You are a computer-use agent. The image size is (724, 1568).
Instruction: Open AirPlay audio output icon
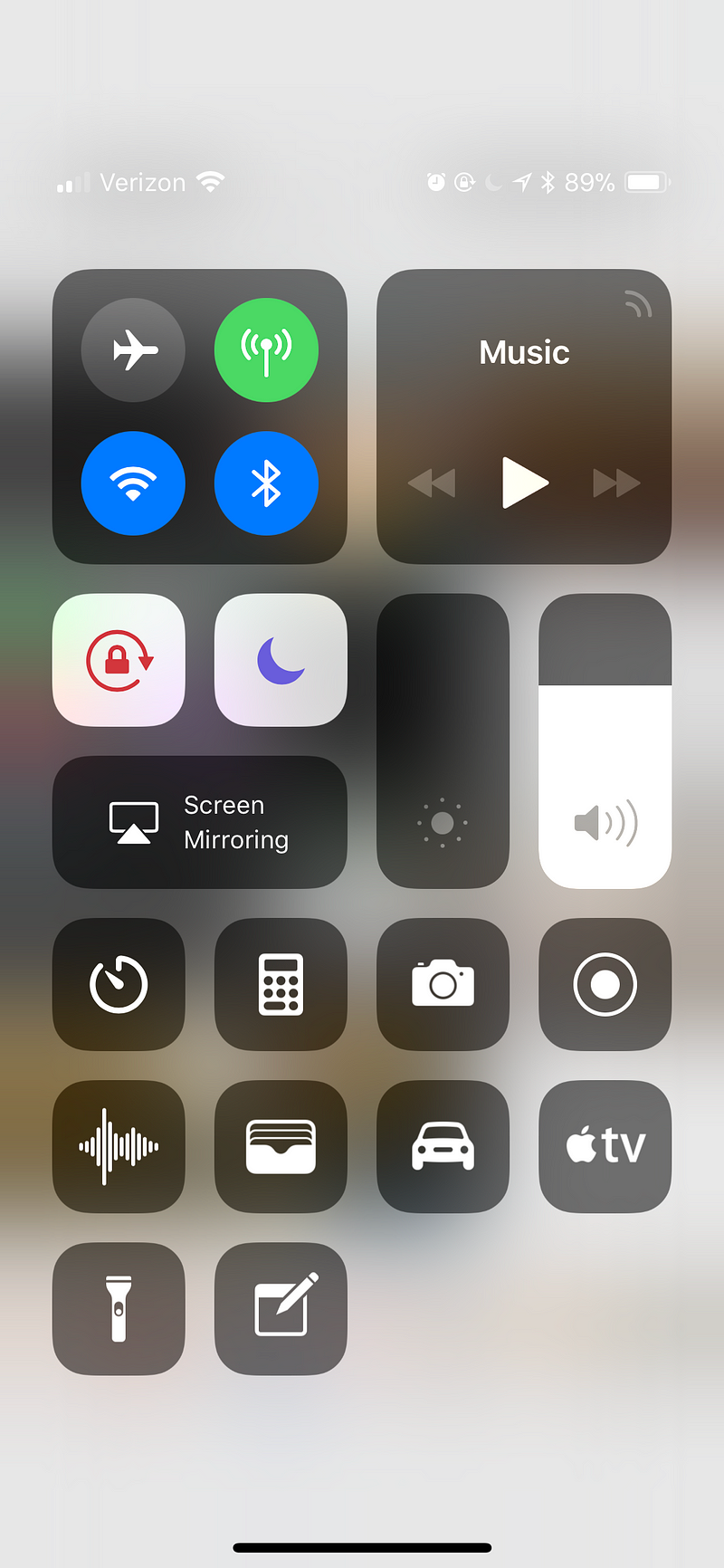638,305
